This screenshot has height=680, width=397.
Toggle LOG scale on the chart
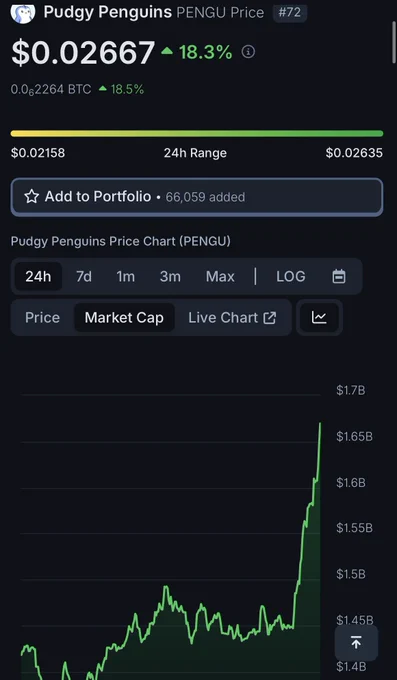[x=291, y=276]
